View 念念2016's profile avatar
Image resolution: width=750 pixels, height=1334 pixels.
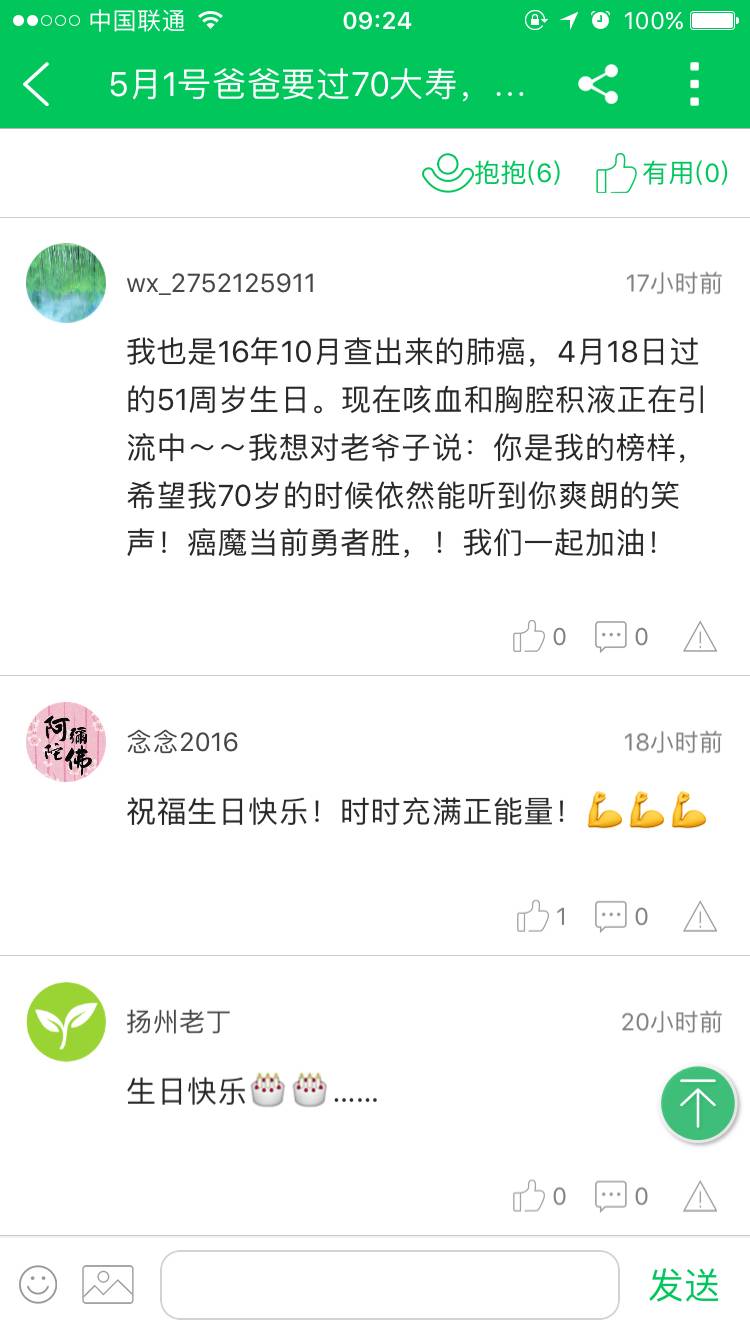coord(66,742)
